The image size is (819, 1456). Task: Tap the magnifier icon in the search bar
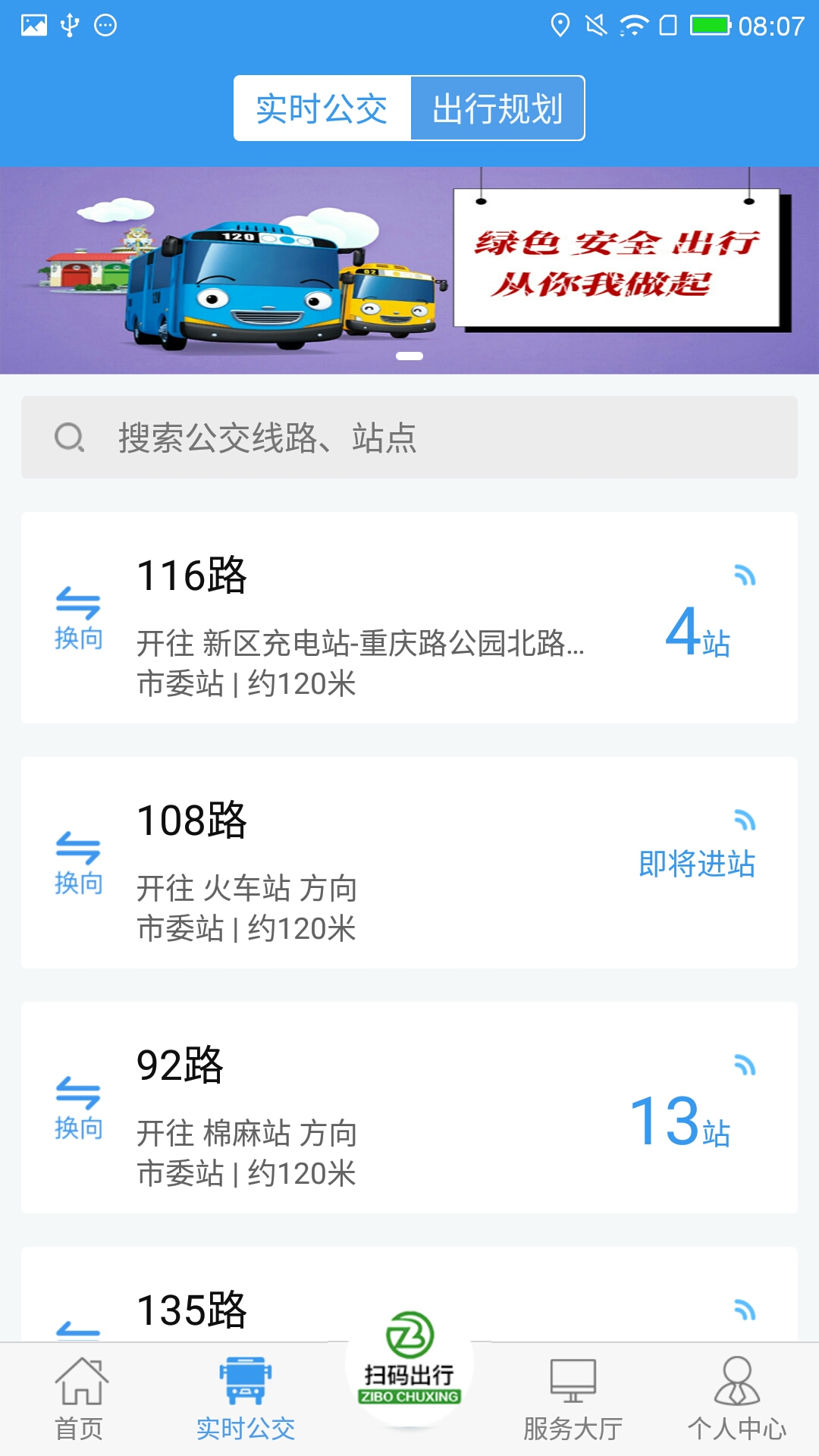click(x=68, y=437)
